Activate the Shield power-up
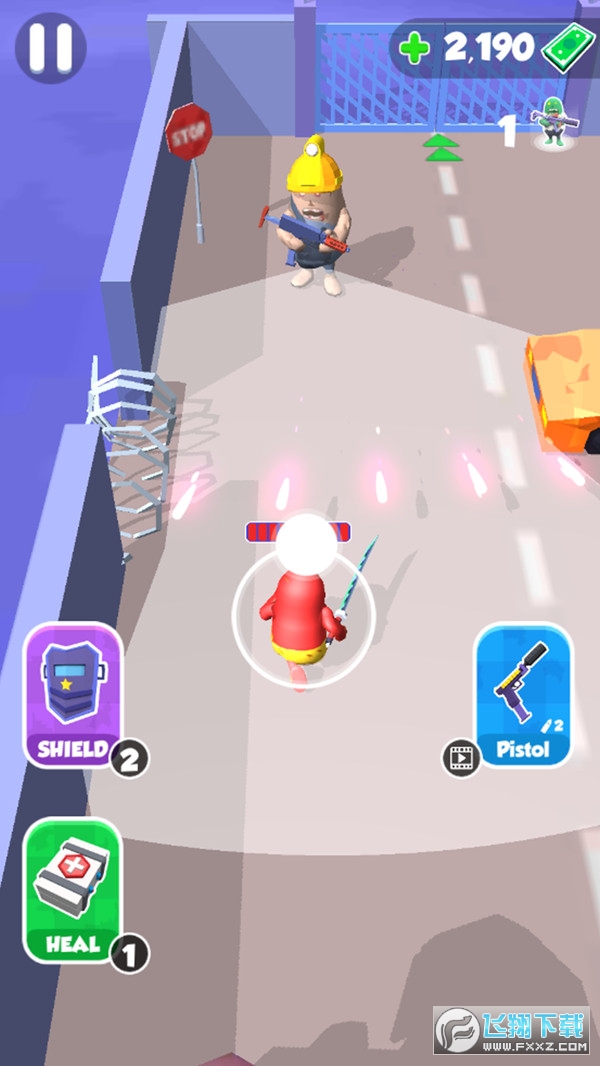Viewport: 600px width, 1066px height. point(72,695)
